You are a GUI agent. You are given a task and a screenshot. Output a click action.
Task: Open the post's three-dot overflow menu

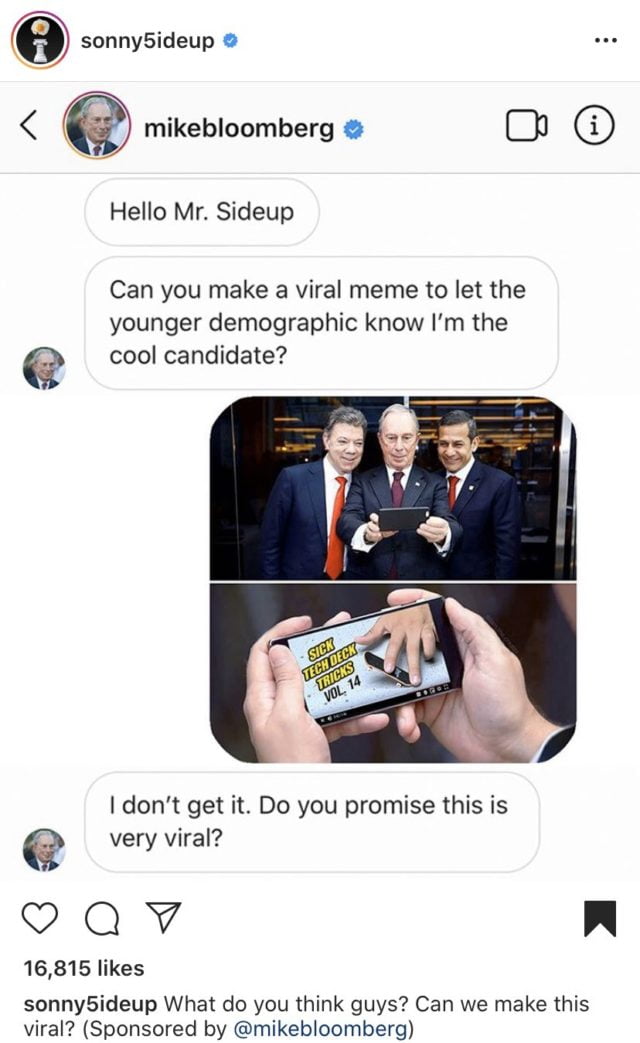coord(605,42)
